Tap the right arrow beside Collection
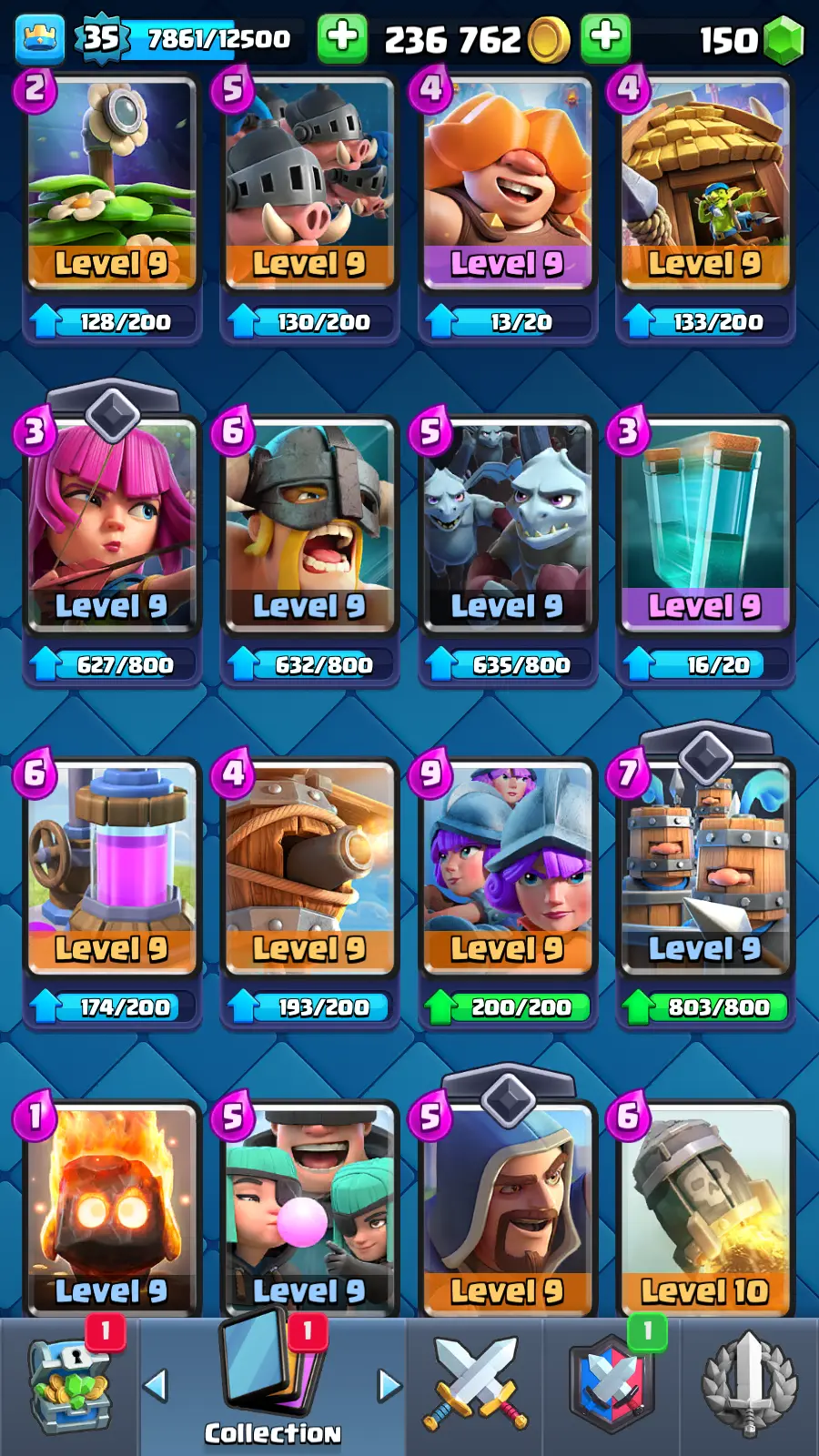 [x=389, y=1386]
